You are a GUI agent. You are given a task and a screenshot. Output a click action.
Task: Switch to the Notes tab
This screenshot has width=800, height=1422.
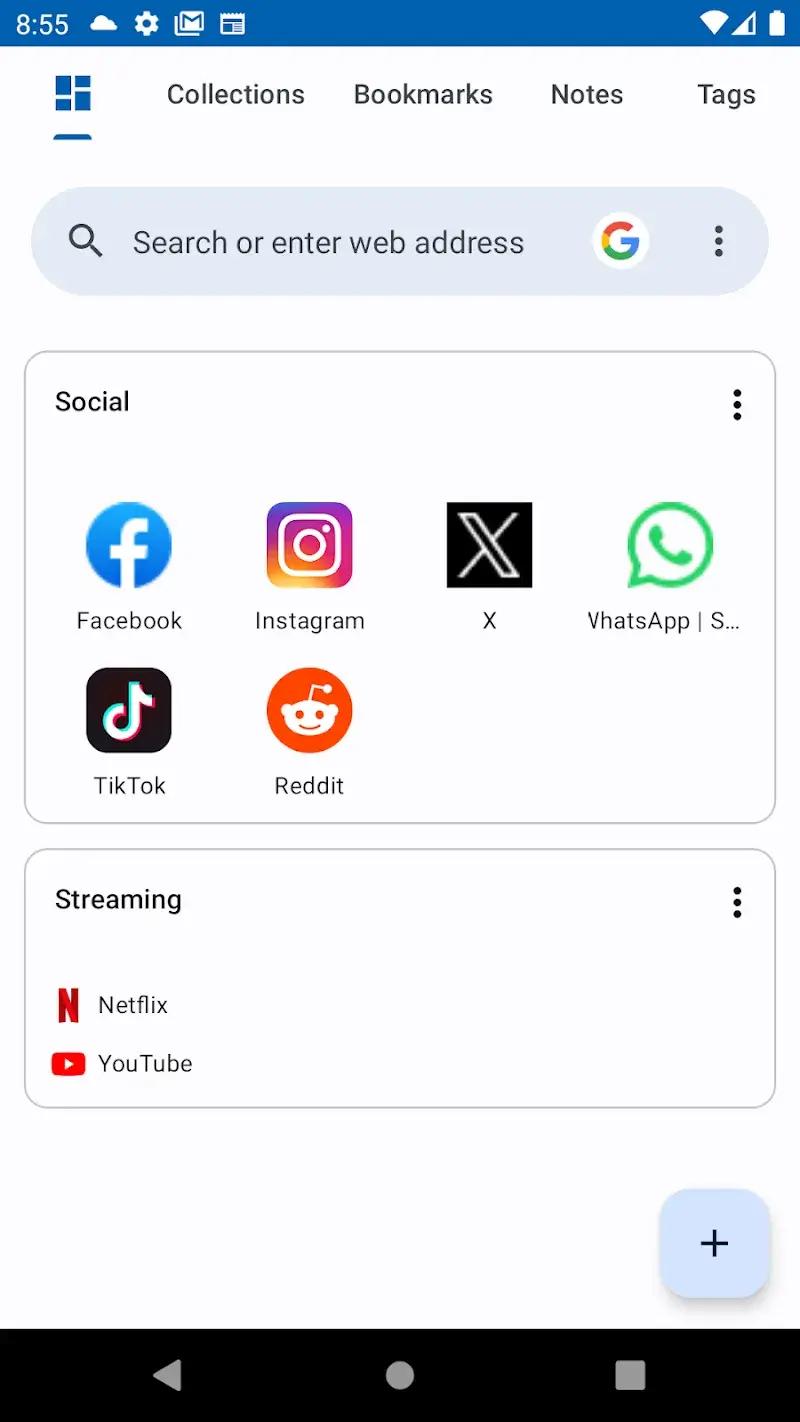pos(586,94)
